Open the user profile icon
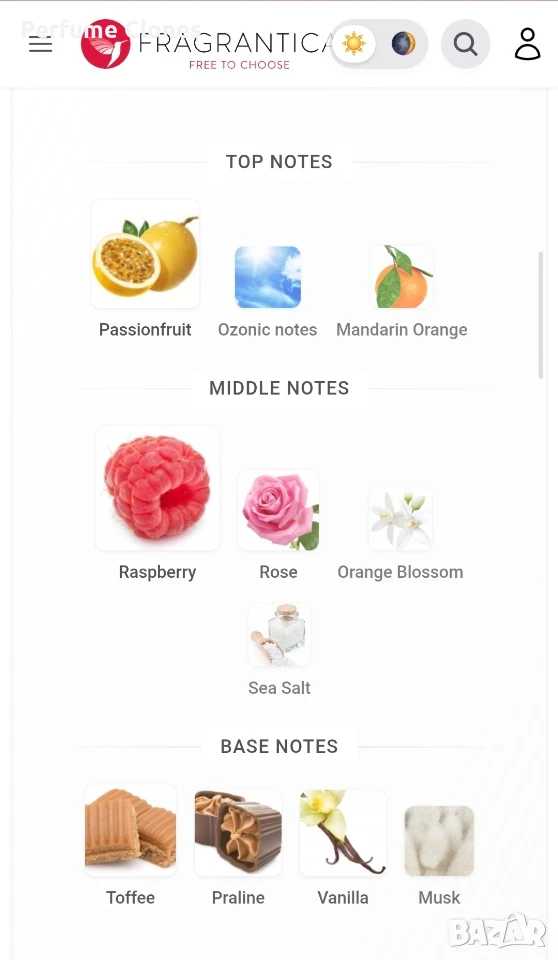Image resolution: width=558 pixels, height=960 pixels. click(x=527, y=44)
